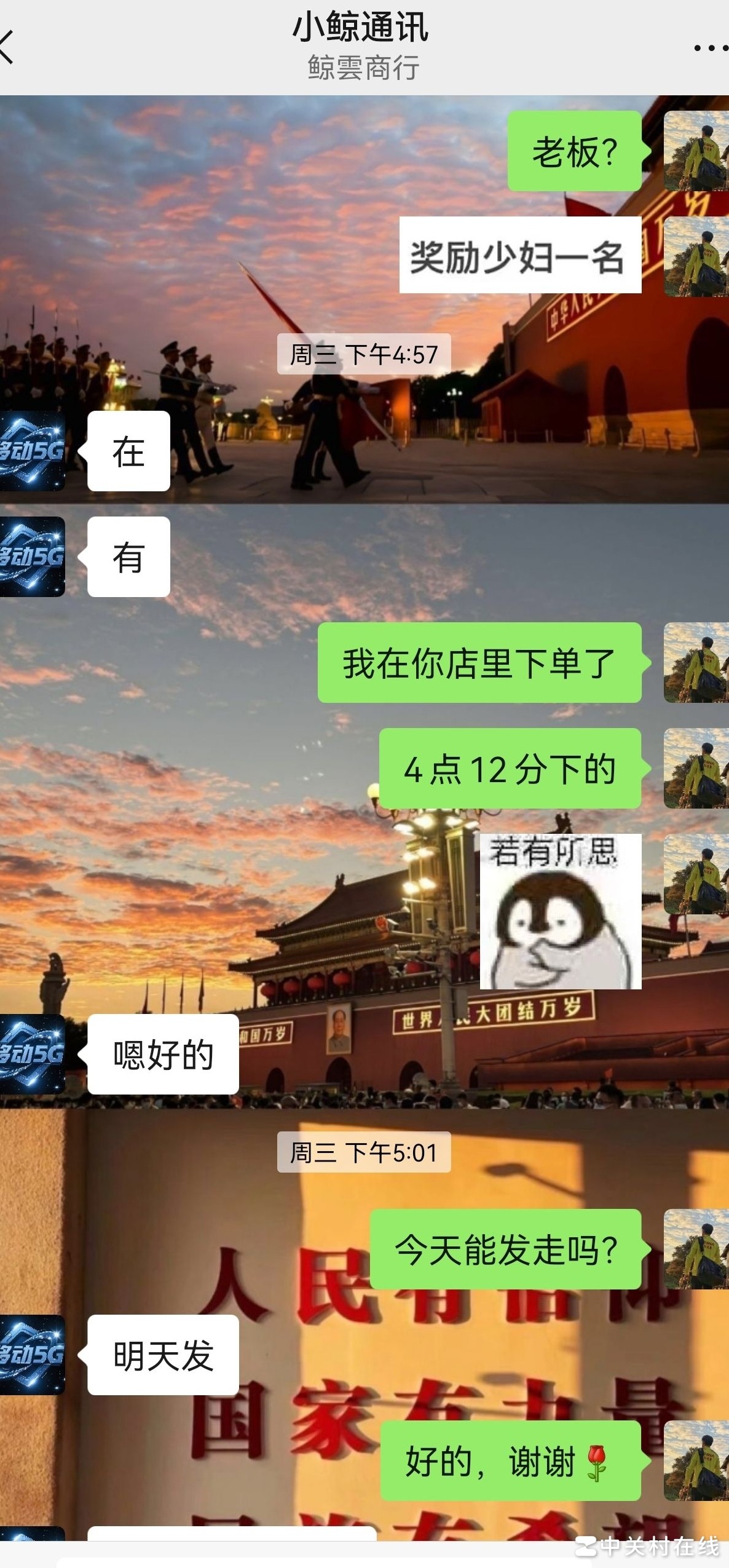Open the shop avatar beside '在'
The image size is (729, 1568).
pyautogui.click(x=32, y=451)
